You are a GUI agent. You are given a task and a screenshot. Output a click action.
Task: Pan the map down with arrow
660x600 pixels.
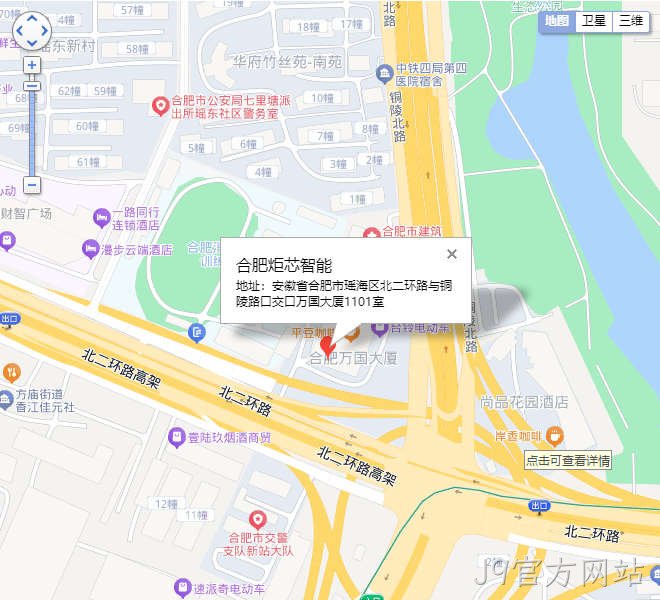pos(32,43)
